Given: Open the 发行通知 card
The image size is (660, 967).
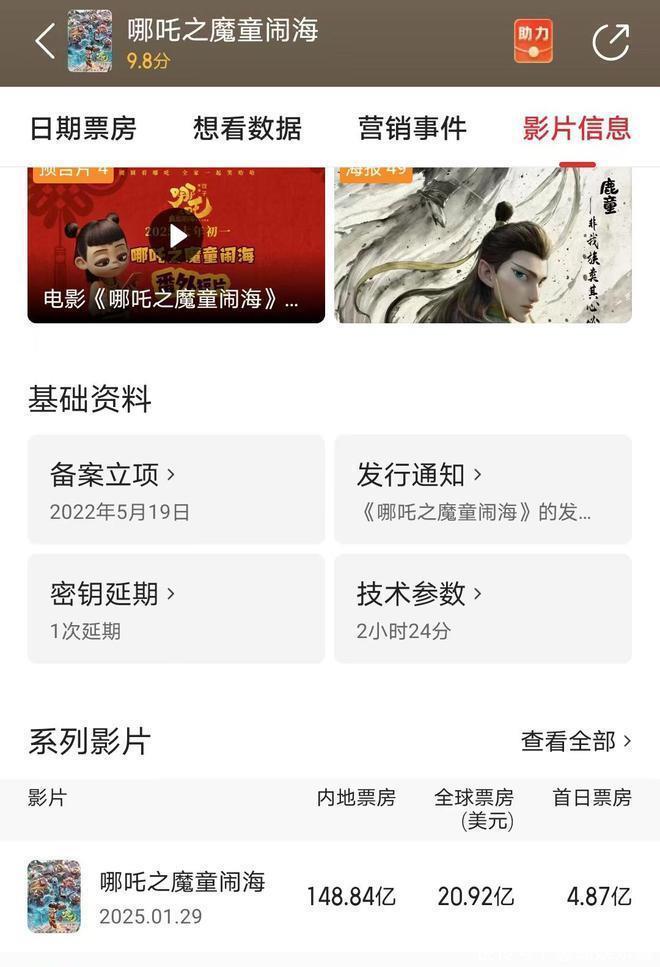Looking at the screenshot, I should 482,490.
